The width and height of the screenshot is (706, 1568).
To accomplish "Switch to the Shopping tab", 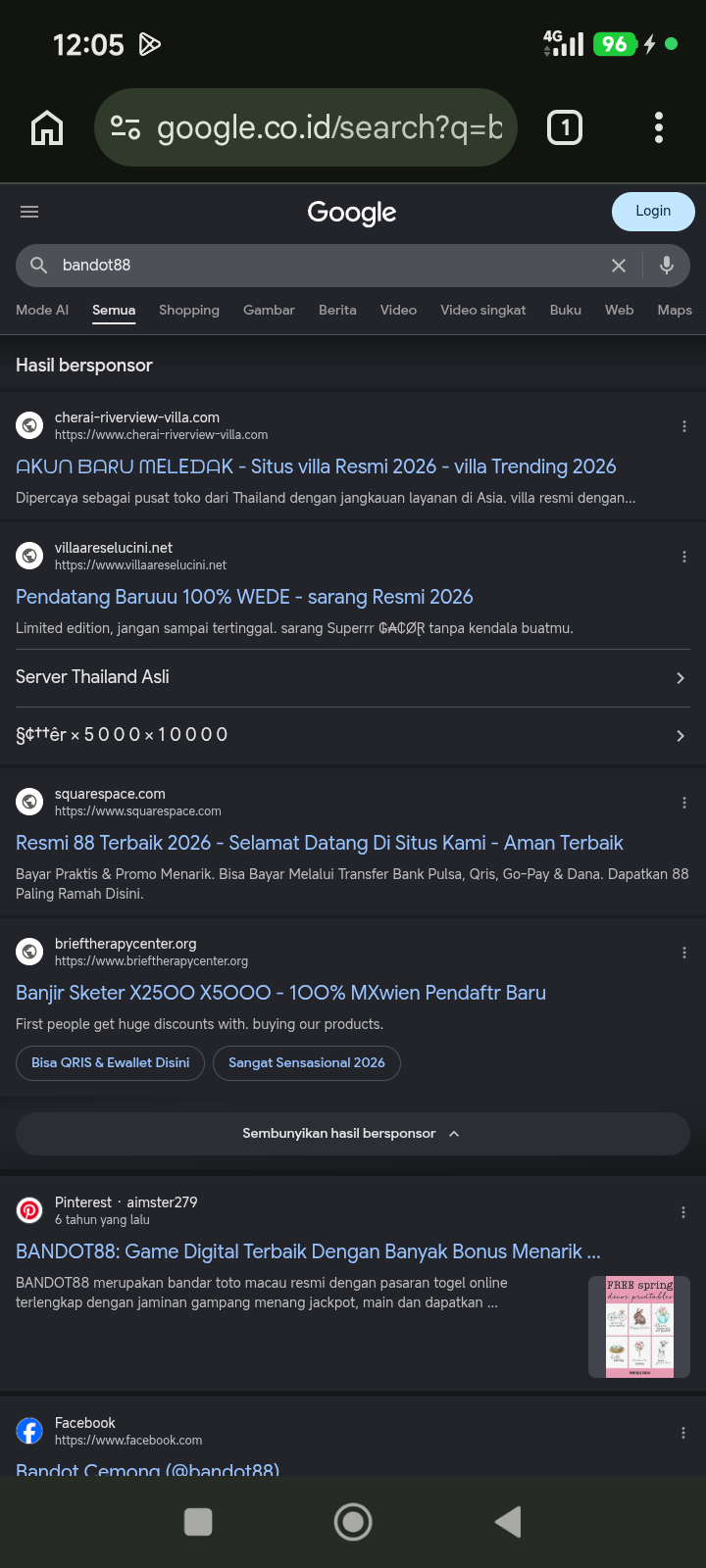I will tap(189, 310).
